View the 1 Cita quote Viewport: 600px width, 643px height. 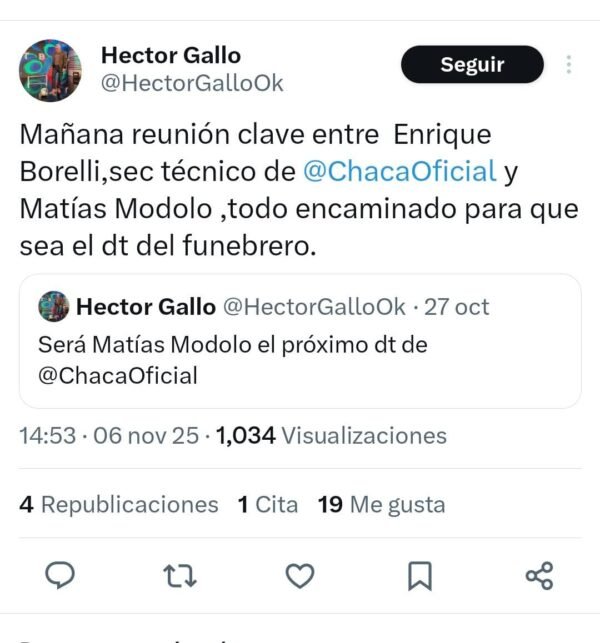(x=268, y=505)
